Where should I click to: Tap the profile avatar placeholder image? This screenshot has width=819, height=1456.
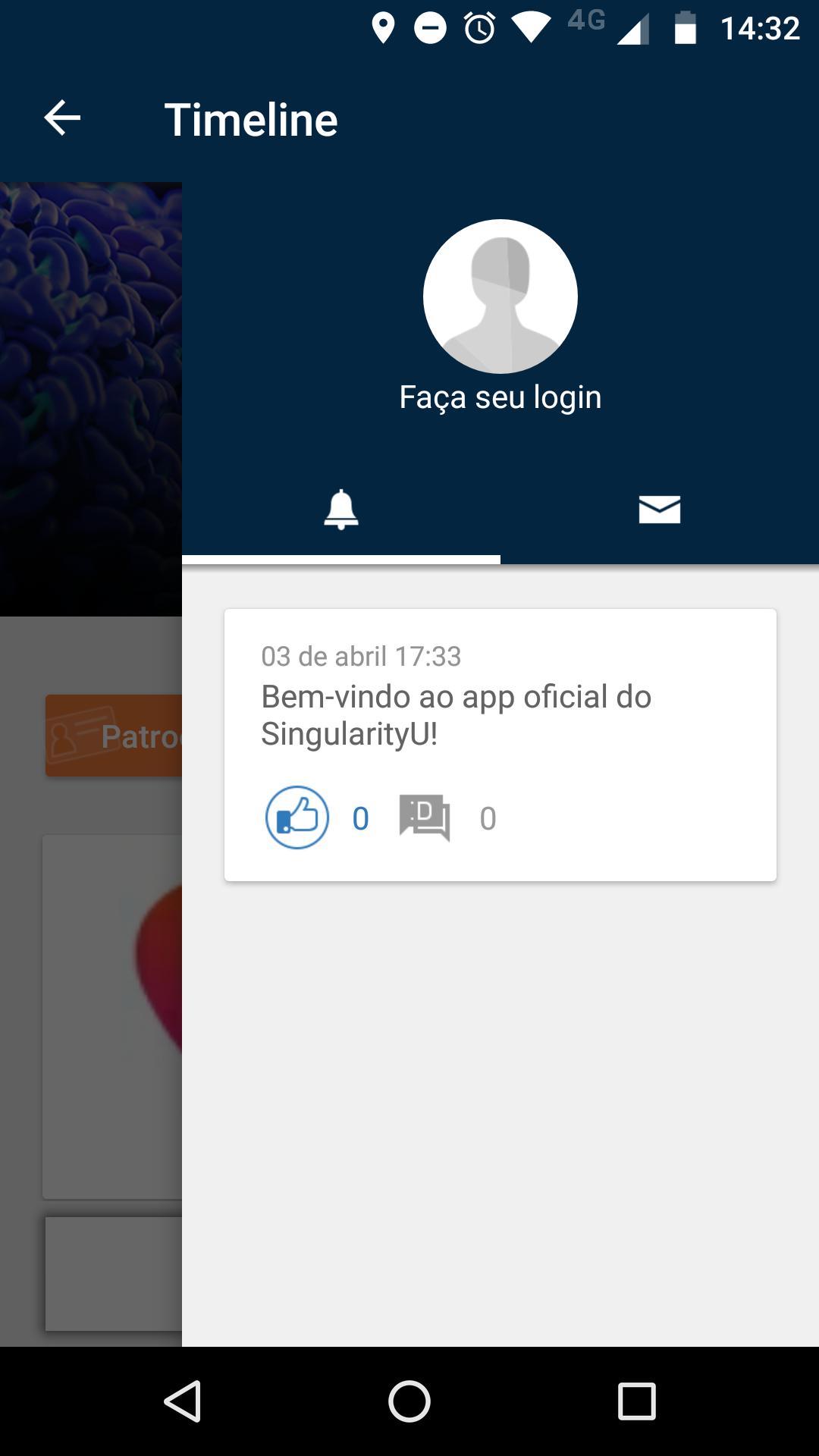click(x=500, y=296)
